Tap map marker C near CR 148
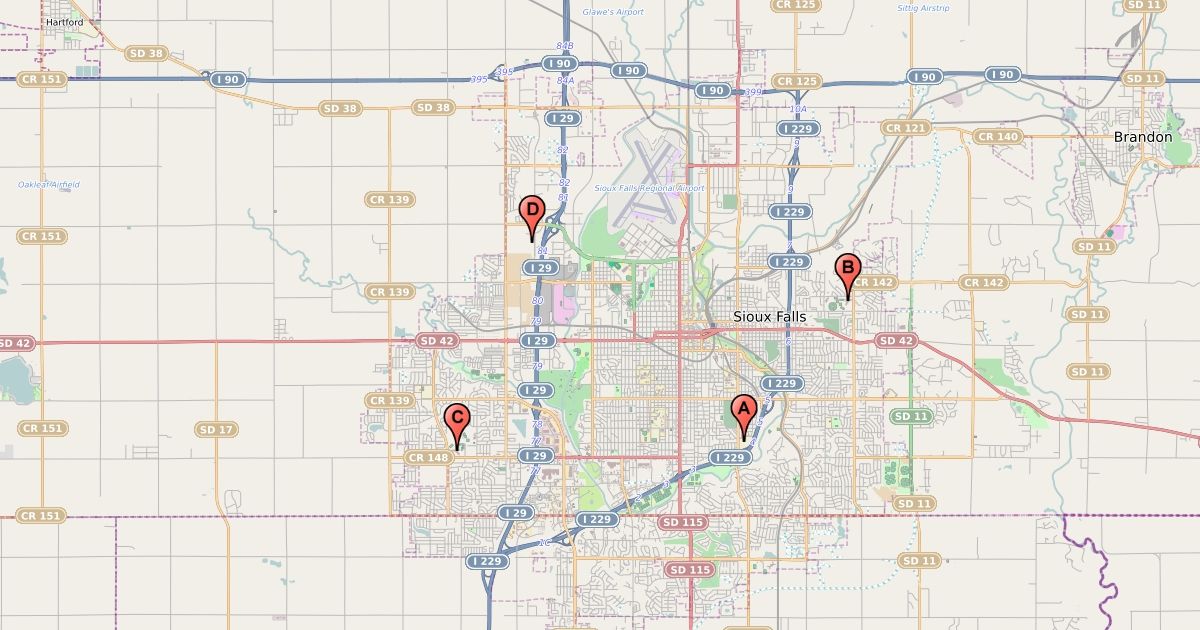 coord(456,420)
